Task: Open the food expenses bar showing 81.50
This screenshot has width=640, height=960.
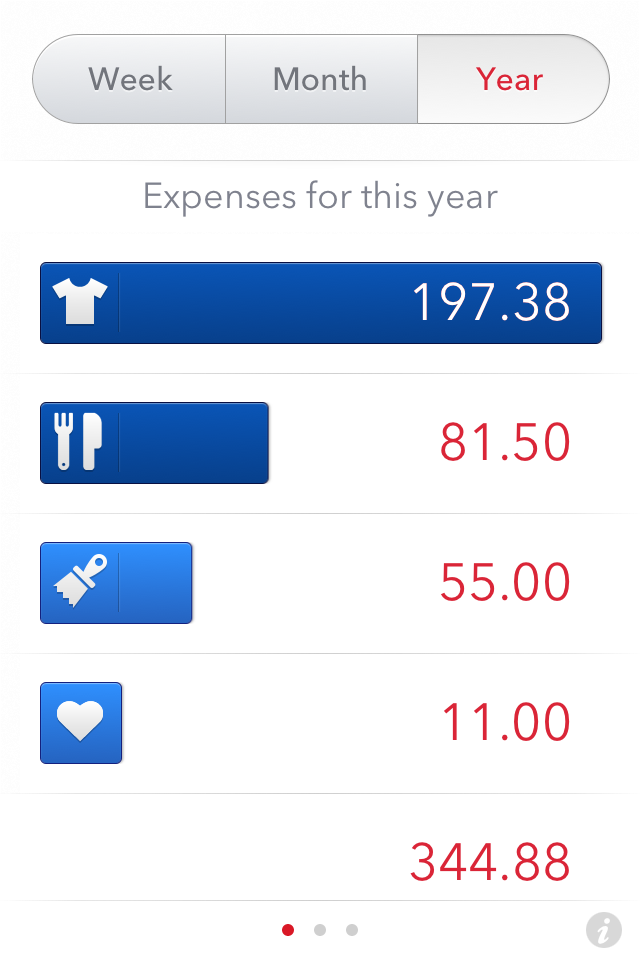Action: 155,443
